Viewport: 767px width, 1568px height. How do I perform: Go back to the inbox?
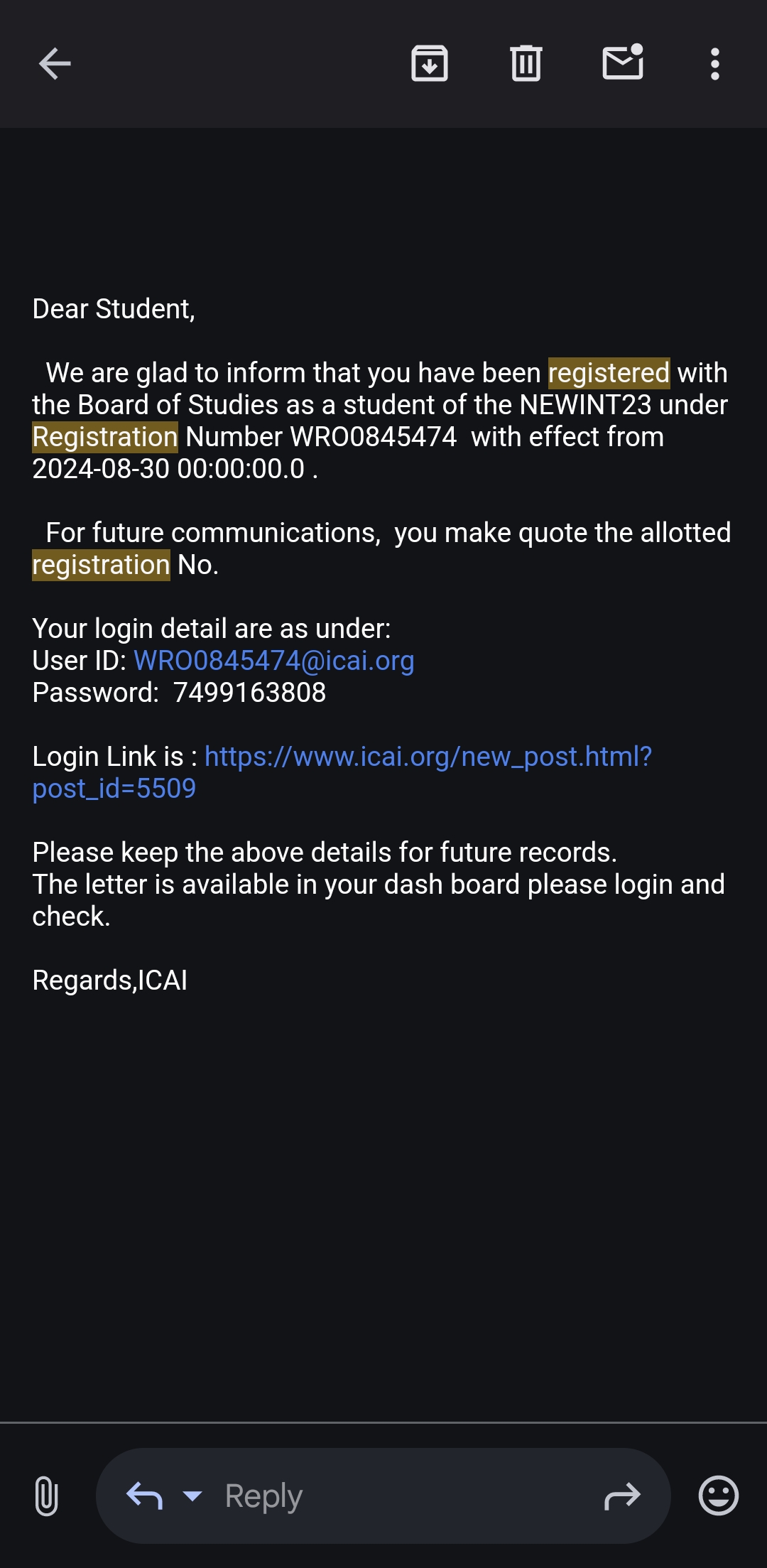[x=55, y=64]
